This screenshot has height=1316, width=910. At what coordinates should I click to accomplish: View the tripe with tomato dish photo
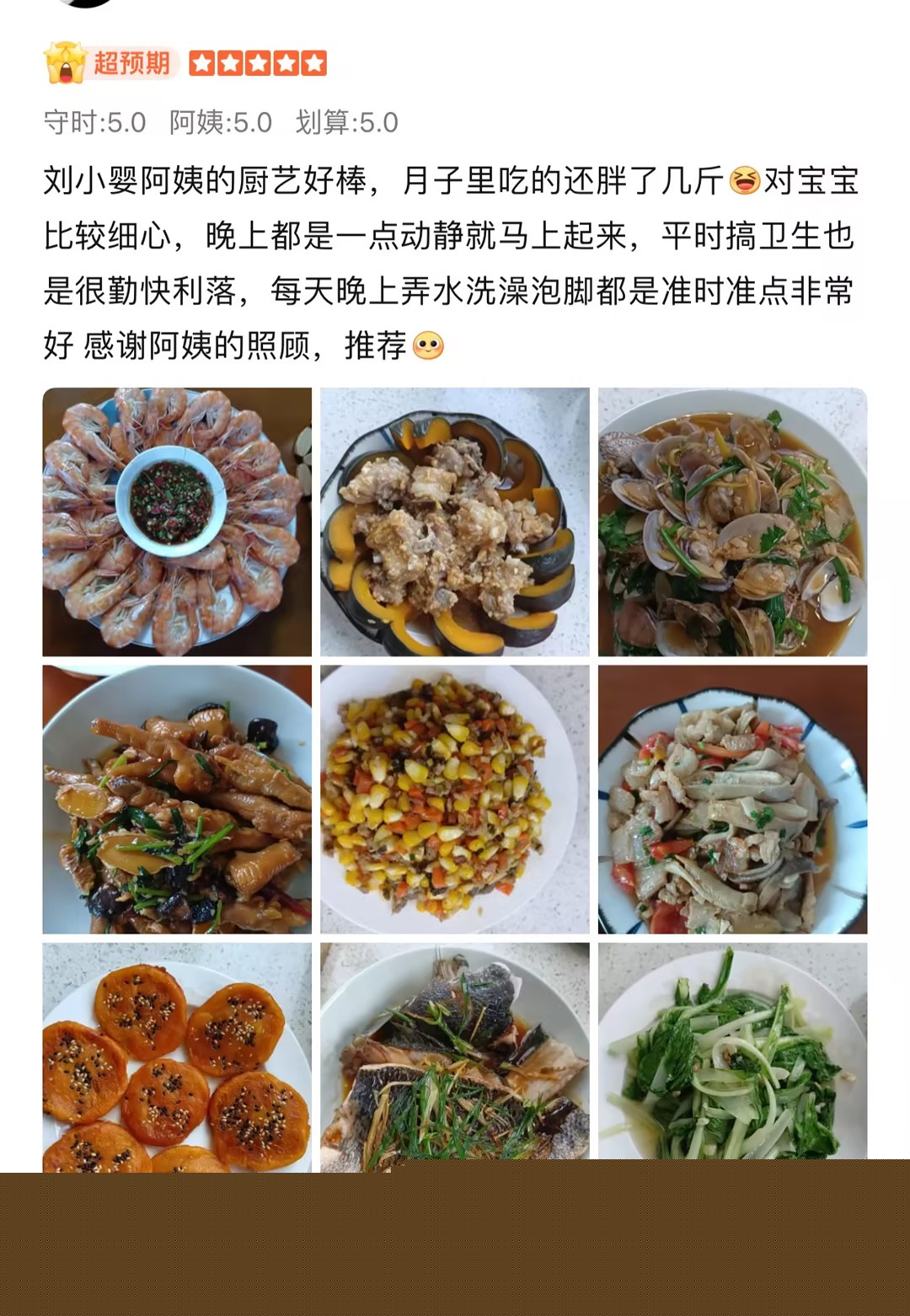coord(732,799)
